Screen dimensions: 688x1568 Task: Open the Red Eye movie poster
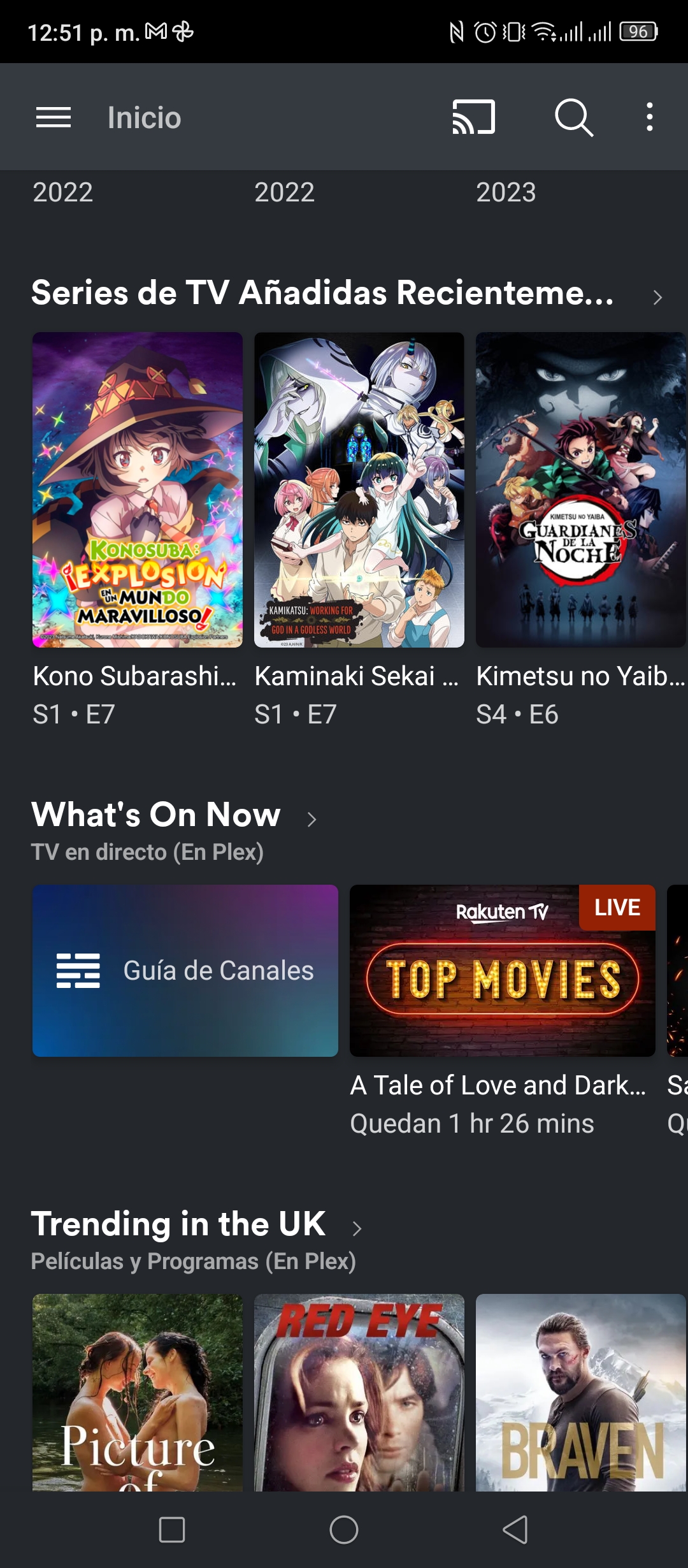click(x=359, y=1392)
